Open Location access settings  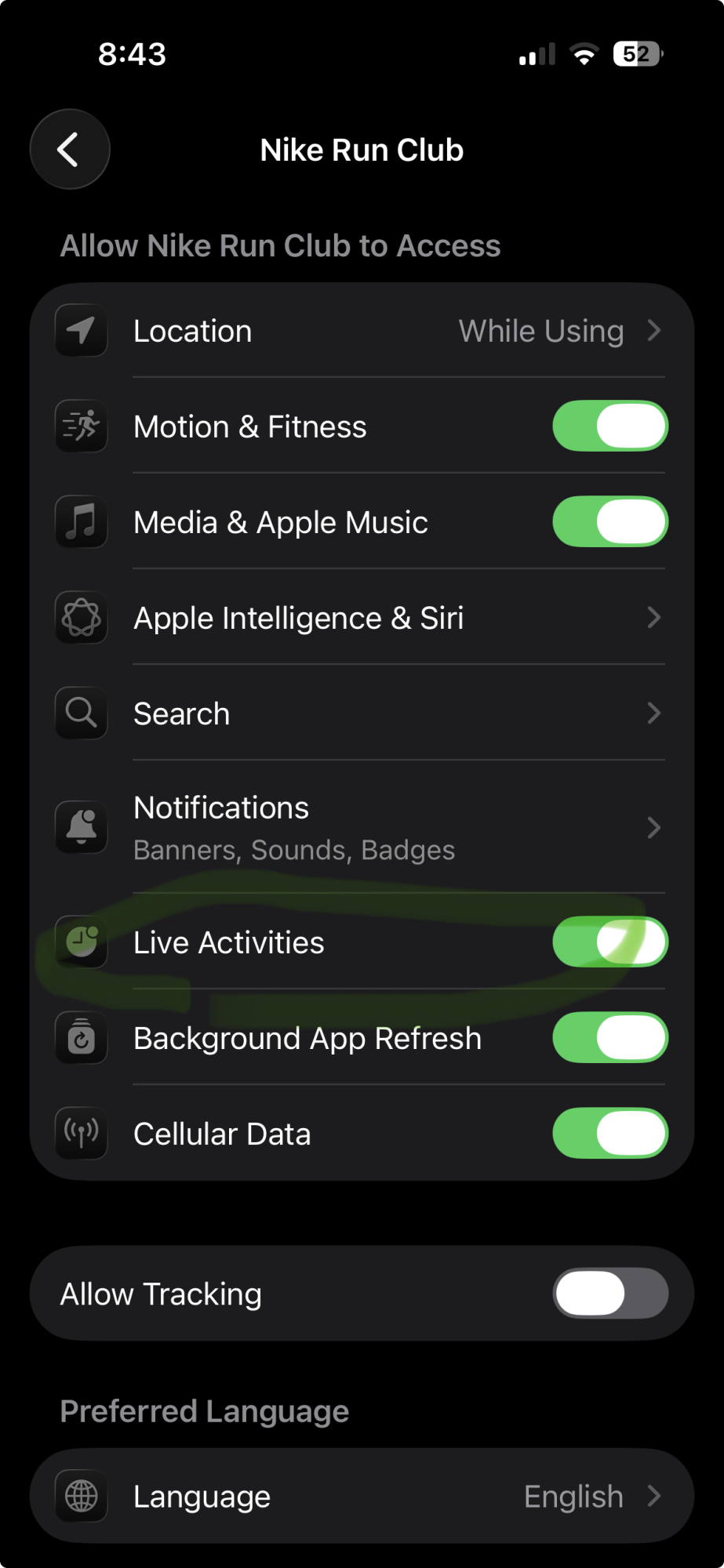[361, 331]
